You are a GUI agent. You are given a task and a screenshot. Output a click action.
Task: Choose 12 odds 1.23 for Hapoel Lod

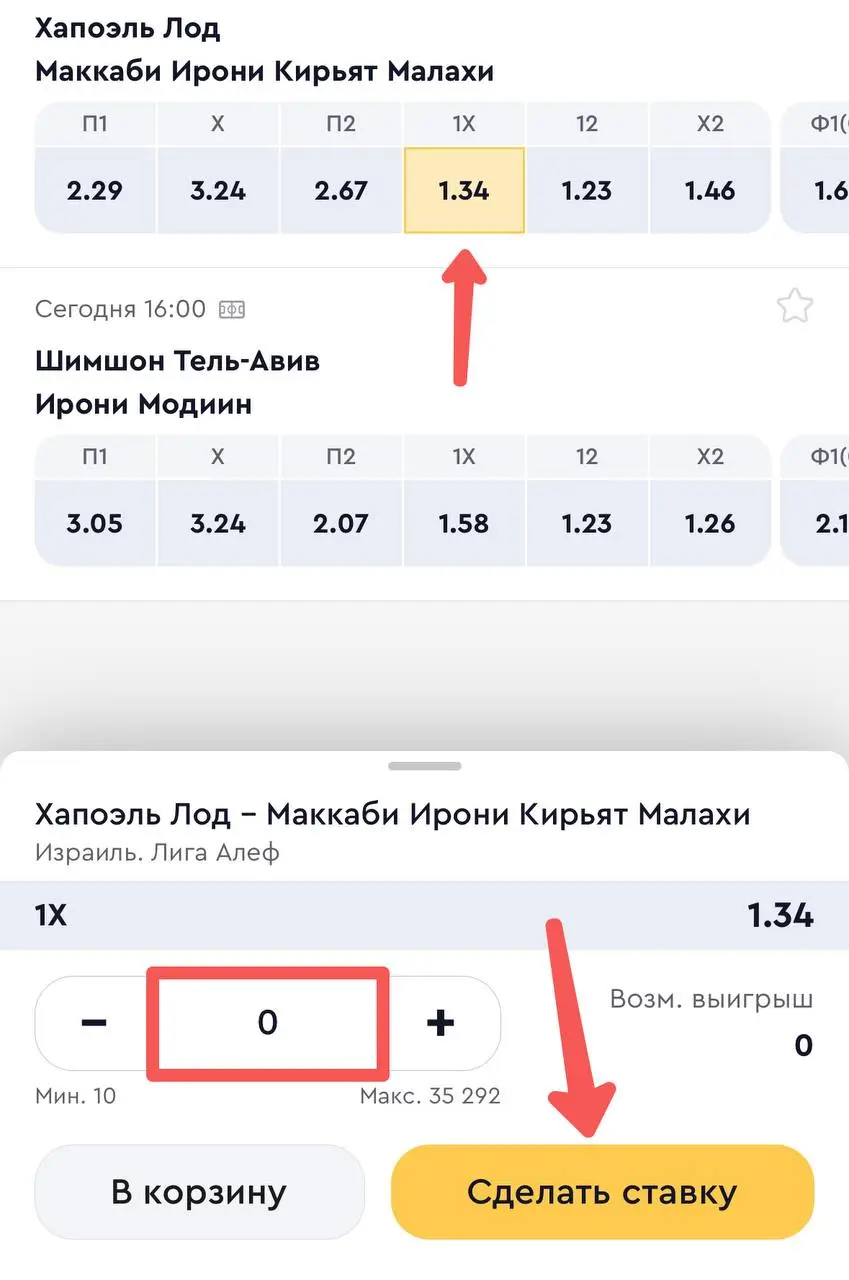coord(587,190)
